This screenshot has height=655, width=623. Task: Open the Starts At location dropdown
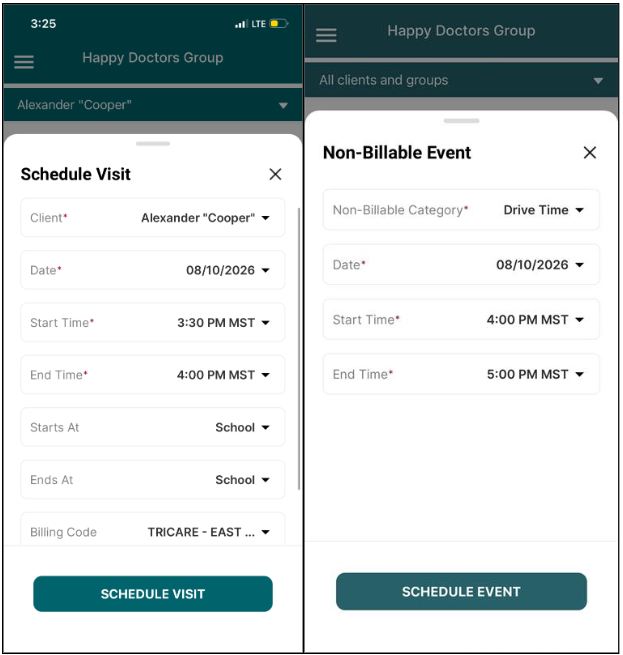click(x=153, y=427)
